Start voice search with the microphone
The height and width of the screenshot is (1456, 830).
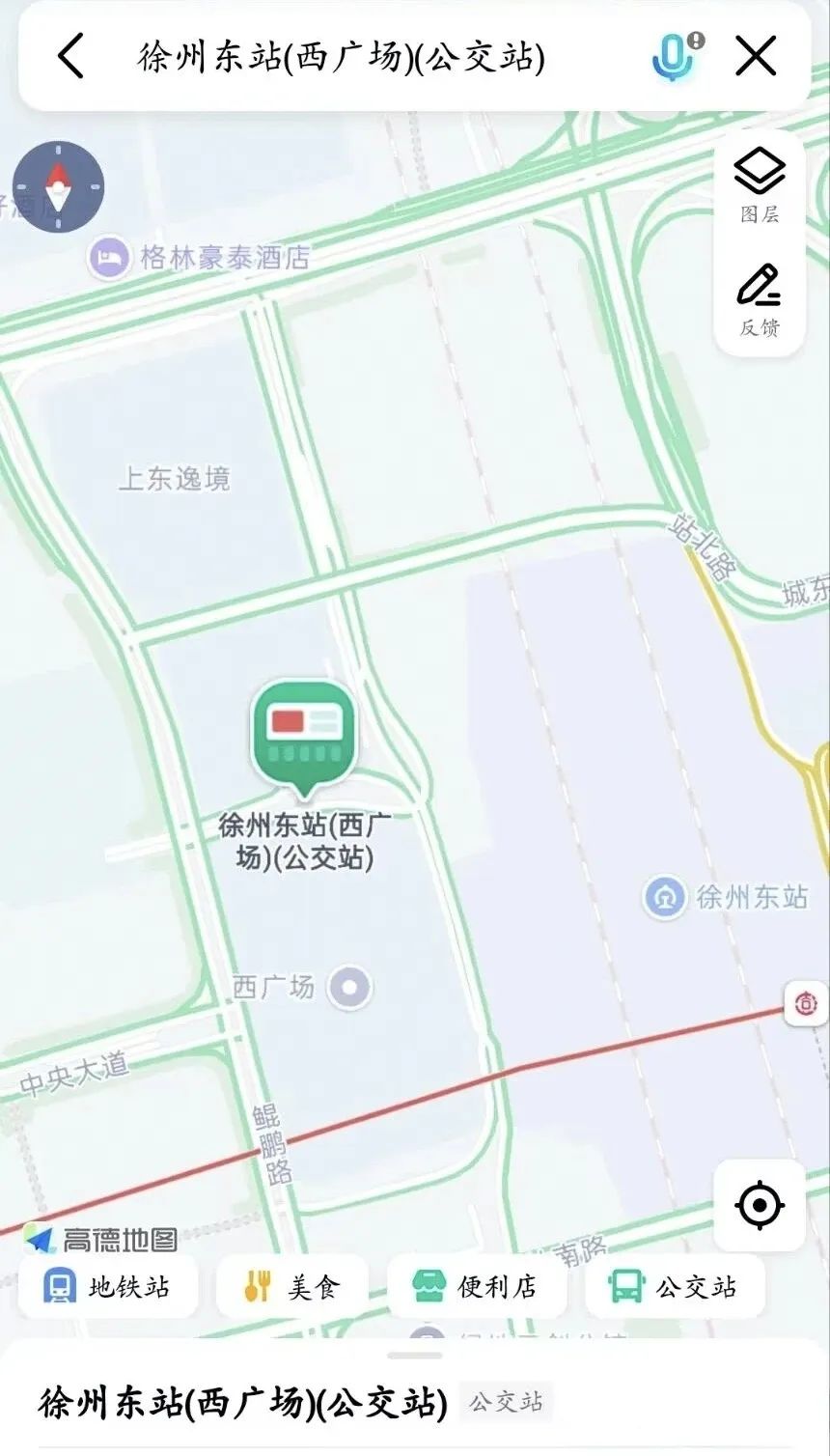[x=676, y=56]
